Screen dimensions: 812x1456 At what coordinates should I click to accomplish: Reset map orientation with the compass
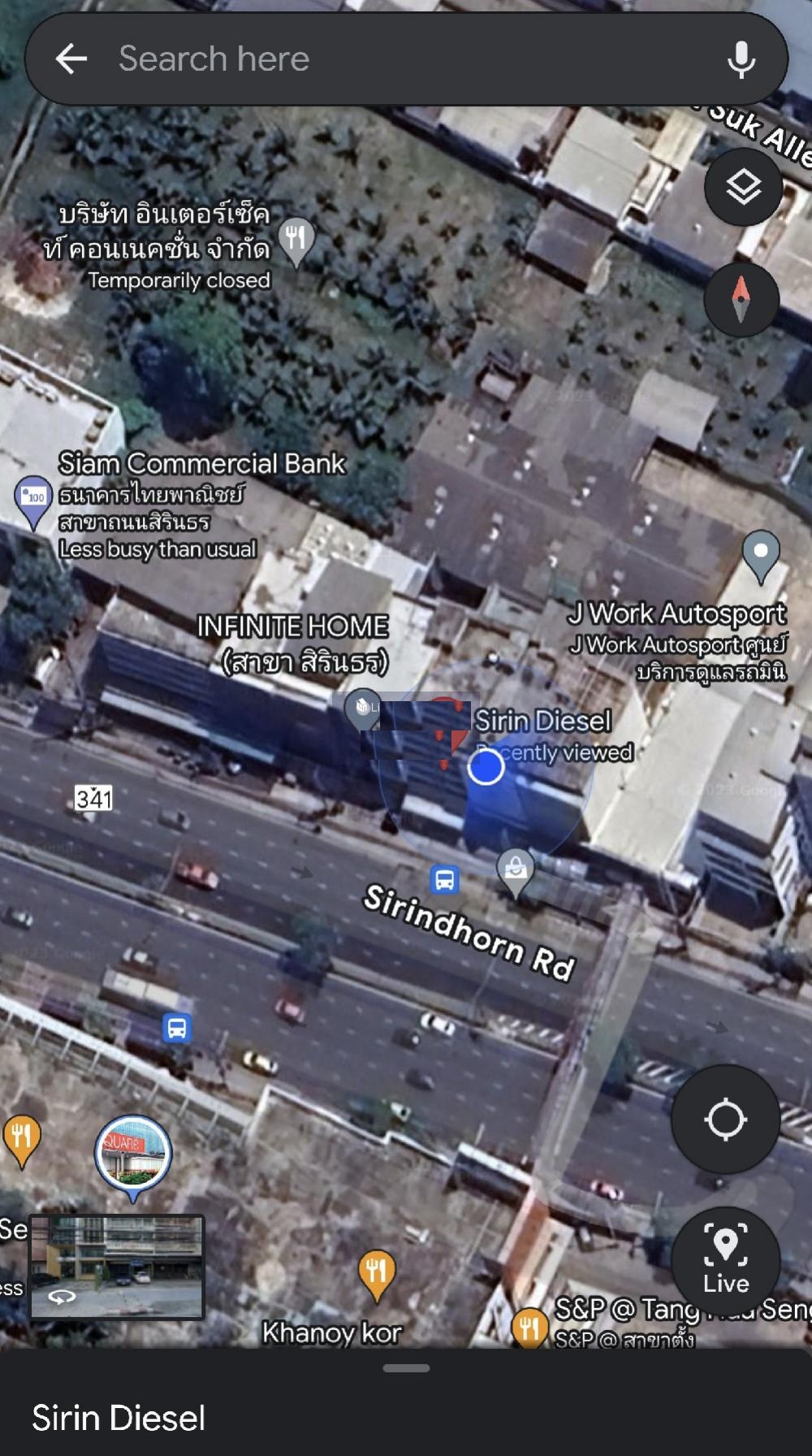pos(741,298)
